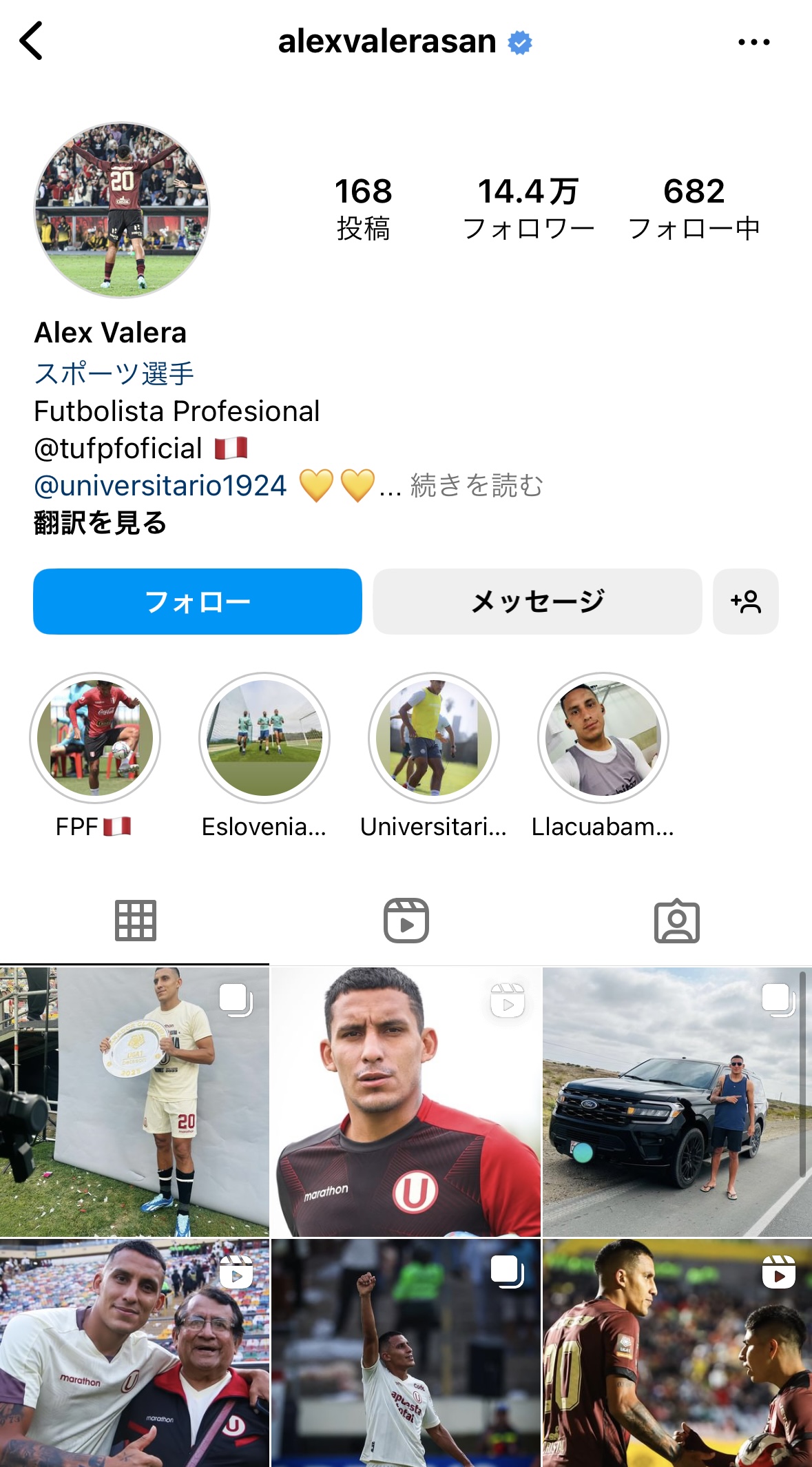Screen dimensions: 812x1467
Task: Open the FPF story highlight
Action: coord(95,739)
